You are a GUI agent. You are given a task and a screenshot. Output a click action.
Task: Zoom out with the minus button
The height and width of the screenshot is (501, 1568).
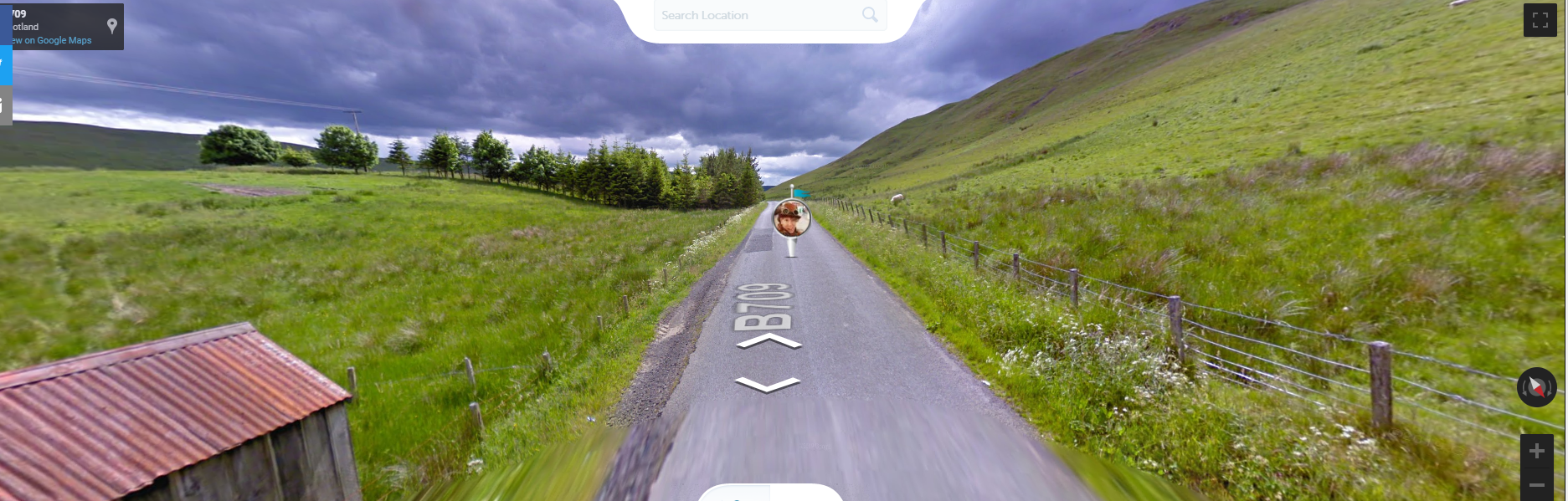[1536, 485]
